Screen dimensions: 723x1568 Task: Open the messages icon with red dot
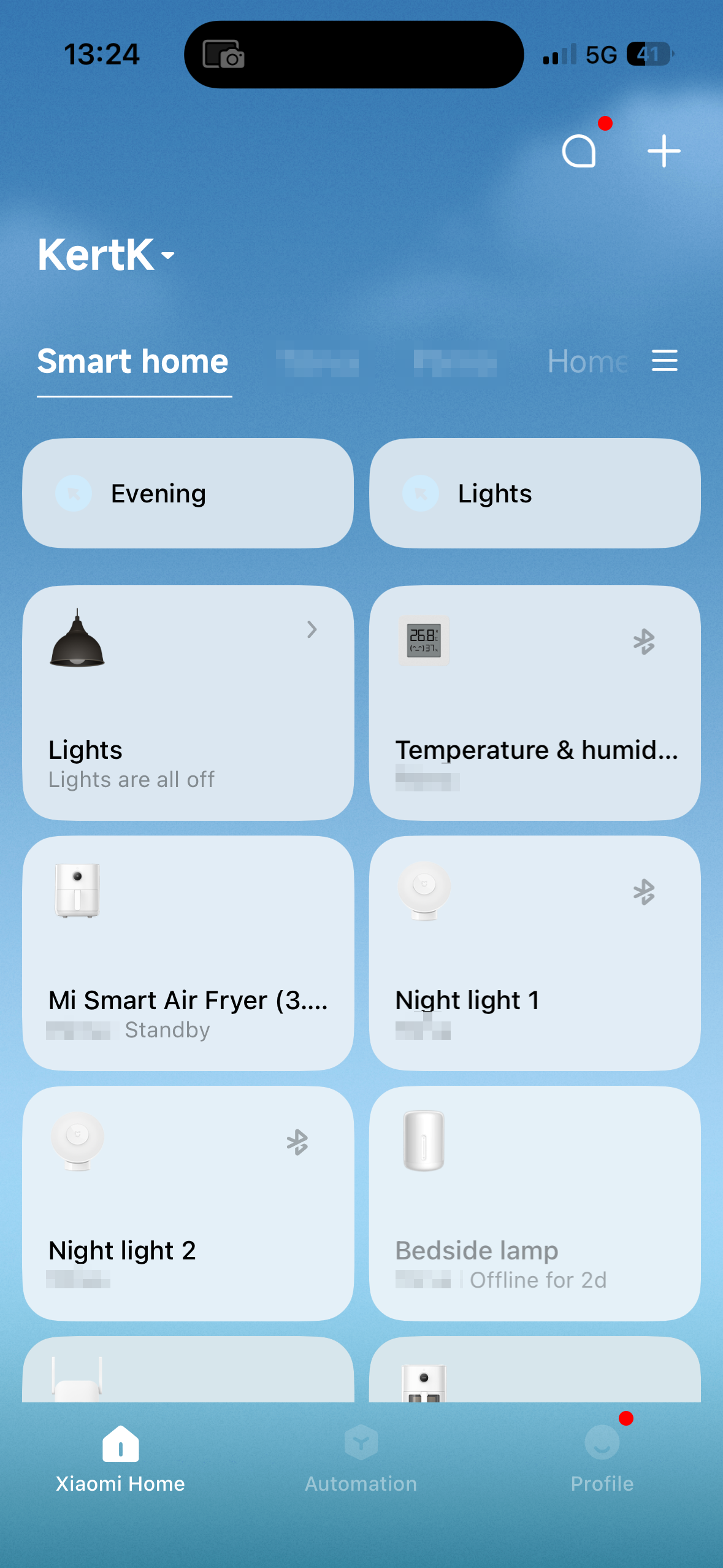tap(580, 150)
